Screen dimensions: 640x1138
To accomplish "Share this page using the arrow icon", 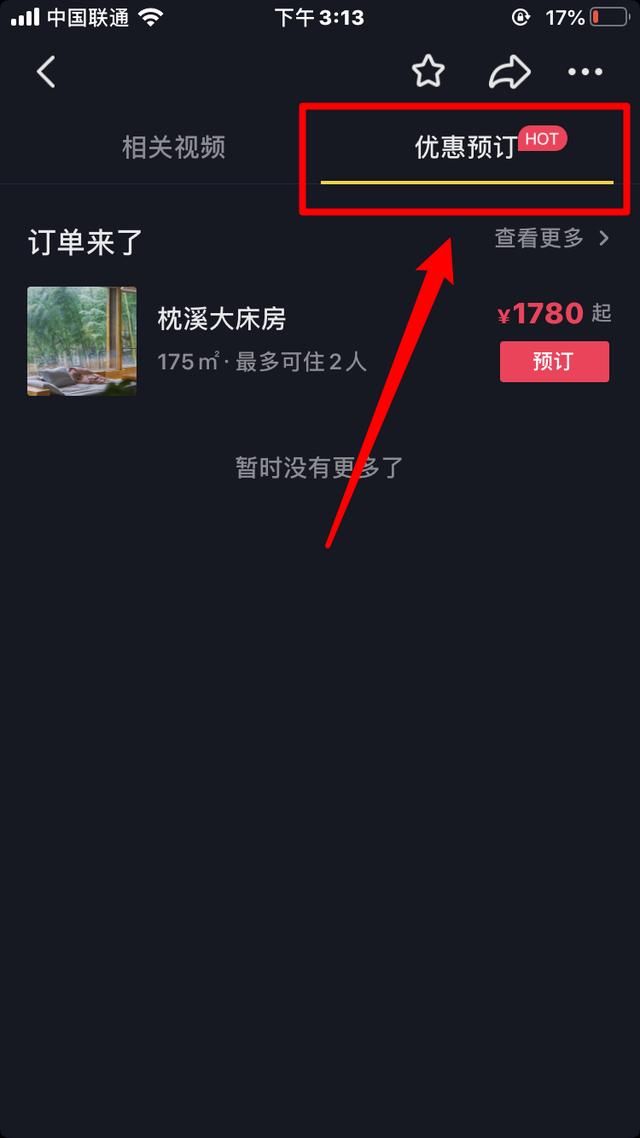I will 508,72.
